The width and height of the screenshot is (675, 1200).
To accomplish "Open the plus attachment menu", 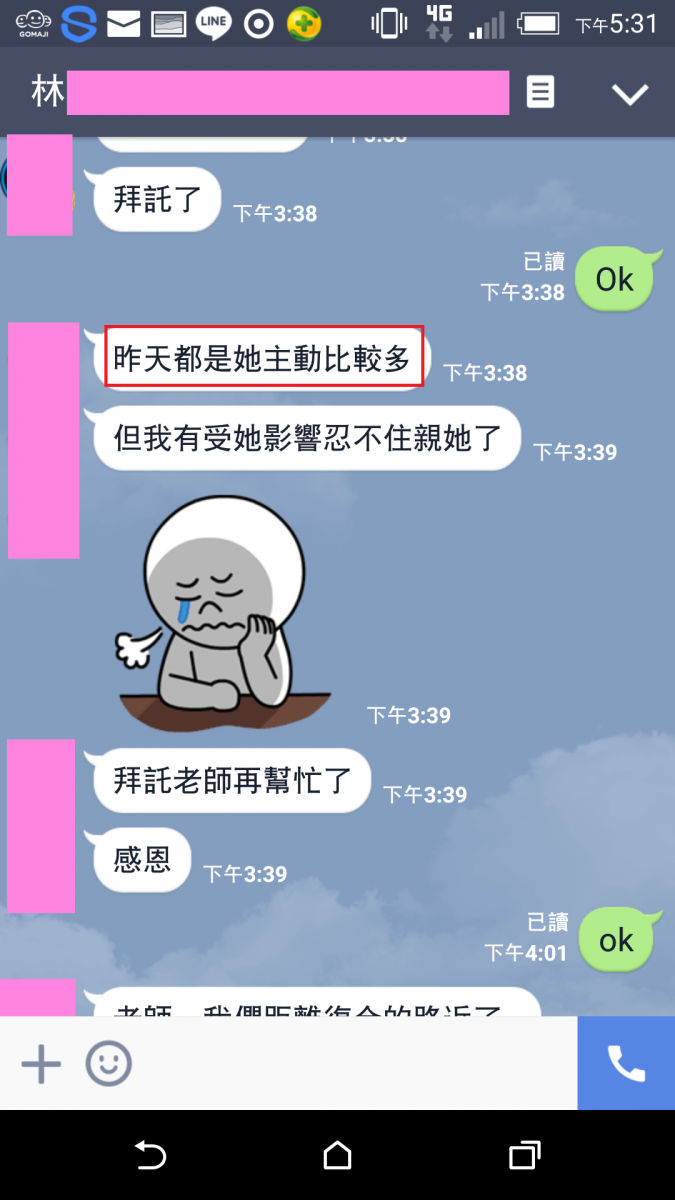I will click(41, 1064).
